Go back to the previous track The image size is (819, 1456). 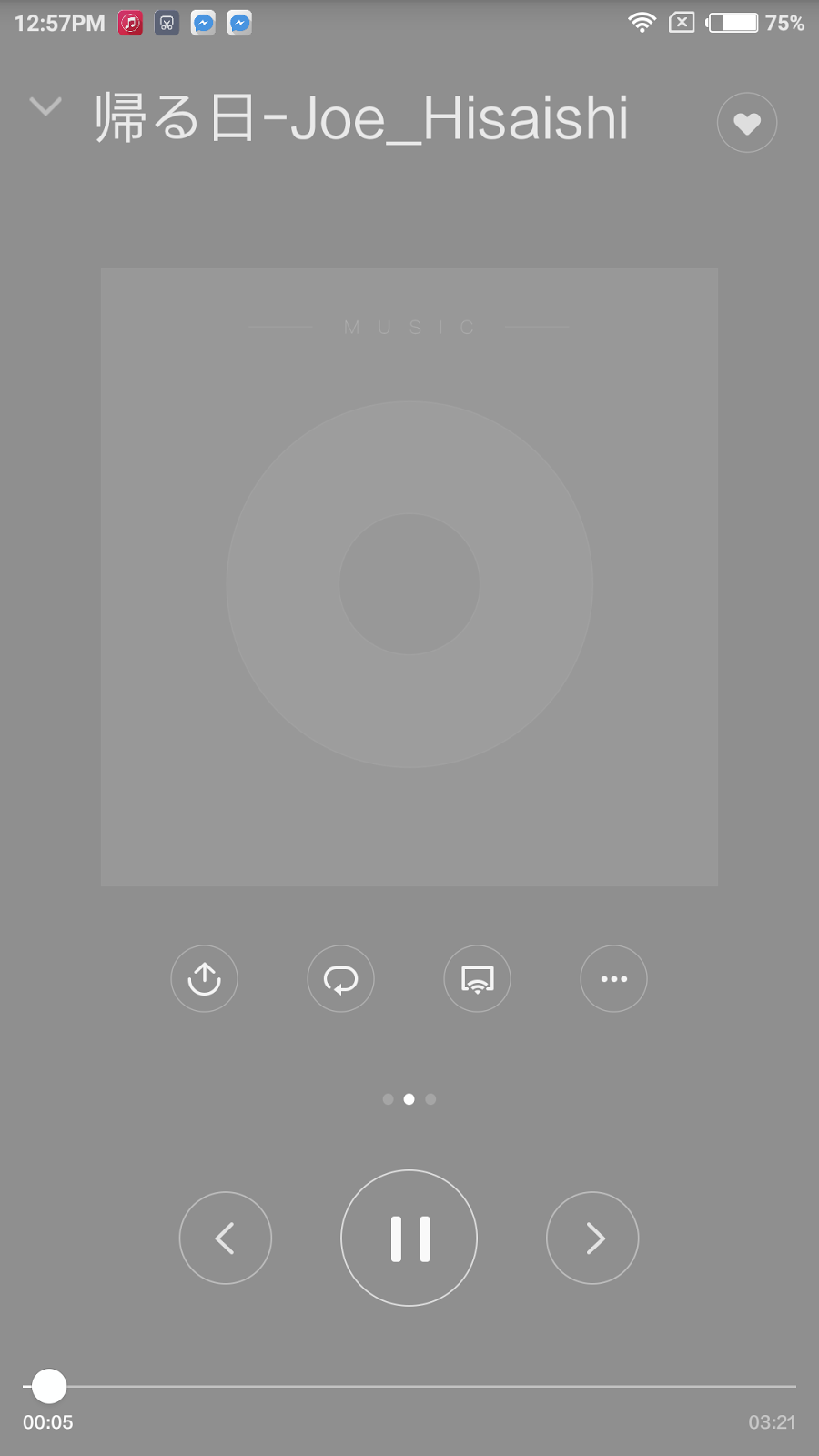(226, 1238)
